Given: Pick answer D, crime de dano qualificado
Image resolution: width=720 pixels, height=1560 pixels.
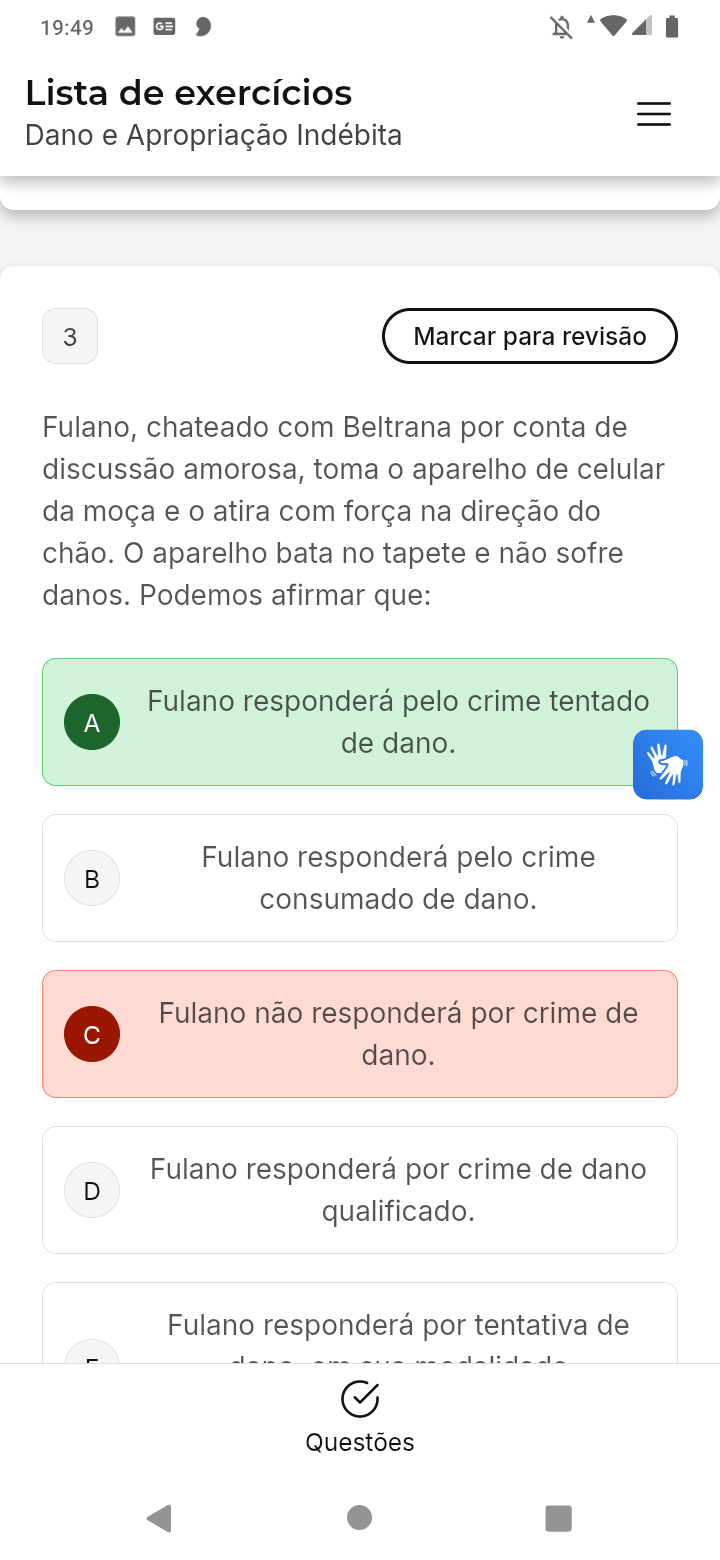Looking at the screenshot, I should pos(360,1190).
